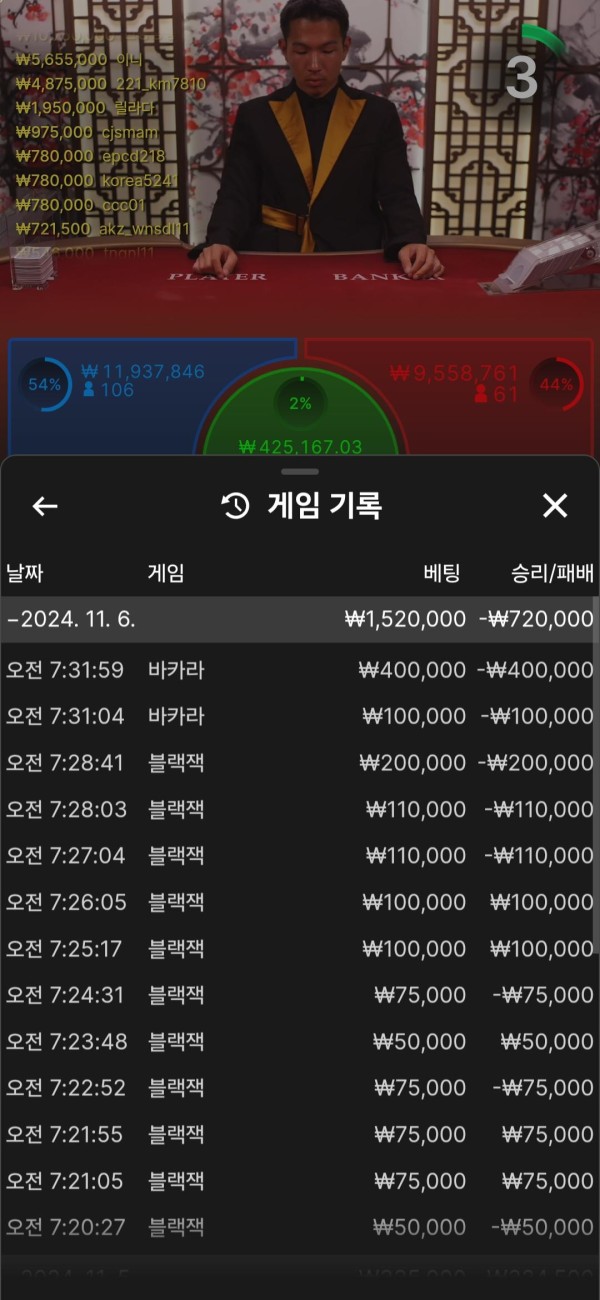600x1300 pixels.
Task: Open the 오전 7:22:52 블랙잭 record
Action: [x=298, y=1087]
